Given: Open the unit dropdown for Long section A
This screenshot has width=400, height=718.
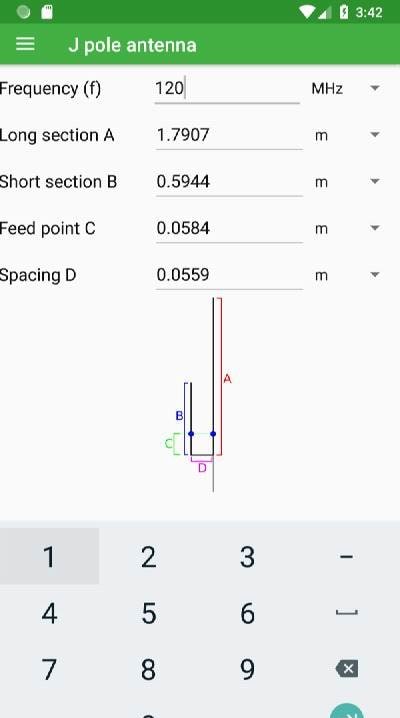Looking at the screenshot, I should [346, 135].
